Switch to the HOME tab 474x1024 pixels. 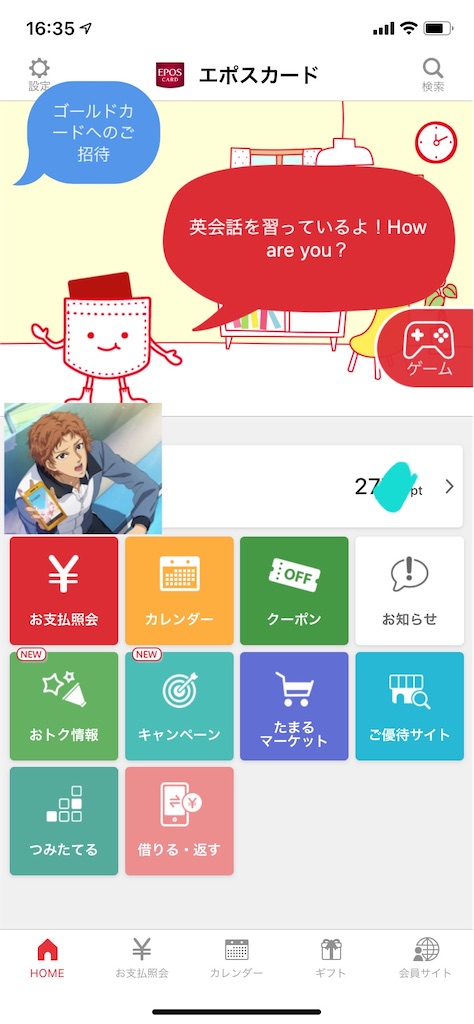(x=47, y=958)
